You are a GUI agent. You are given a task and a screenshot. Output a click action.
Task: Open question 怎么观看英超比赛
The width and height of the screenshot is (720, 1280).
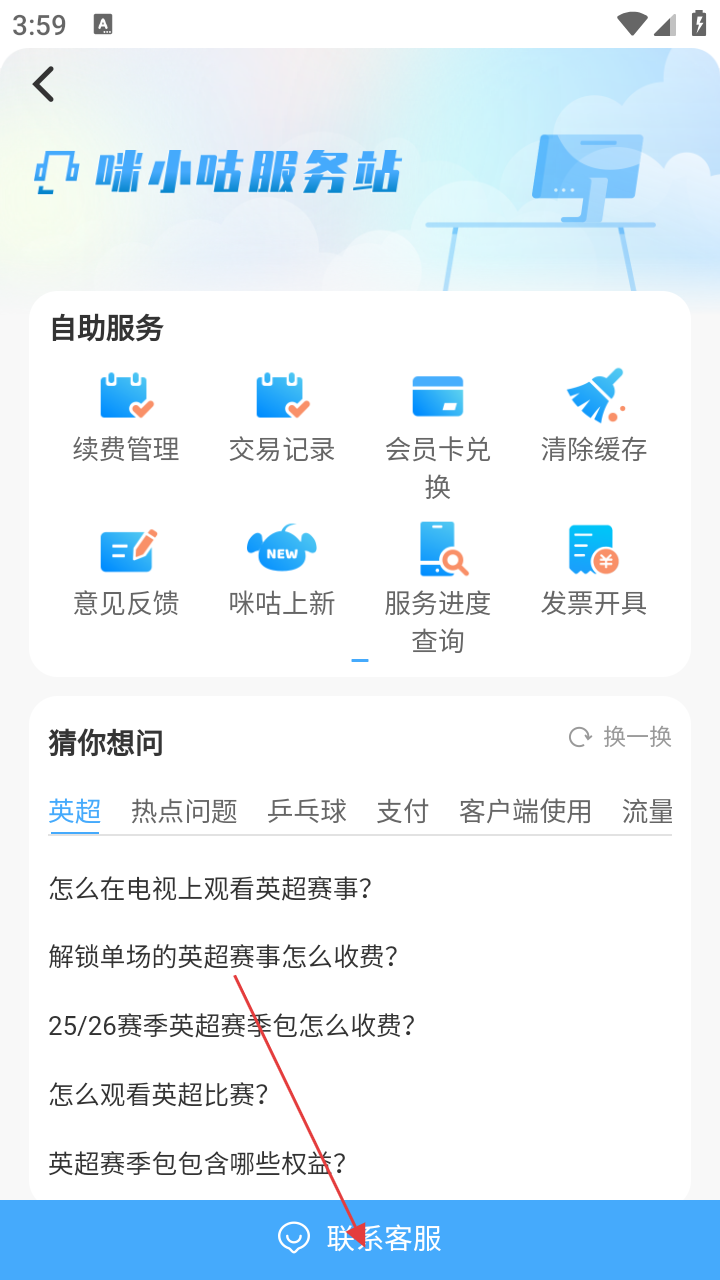[x=158, y=1095]
